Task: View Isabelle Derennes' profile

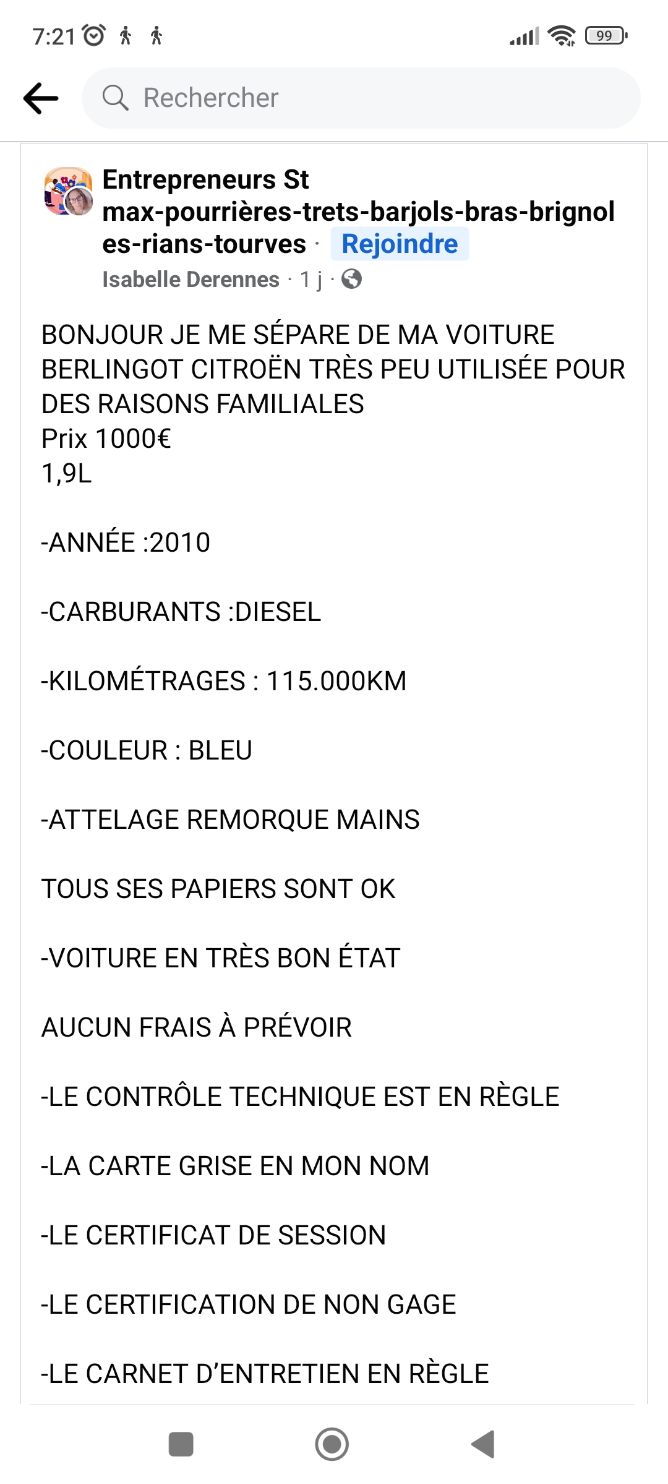Action: coord(191,280)
